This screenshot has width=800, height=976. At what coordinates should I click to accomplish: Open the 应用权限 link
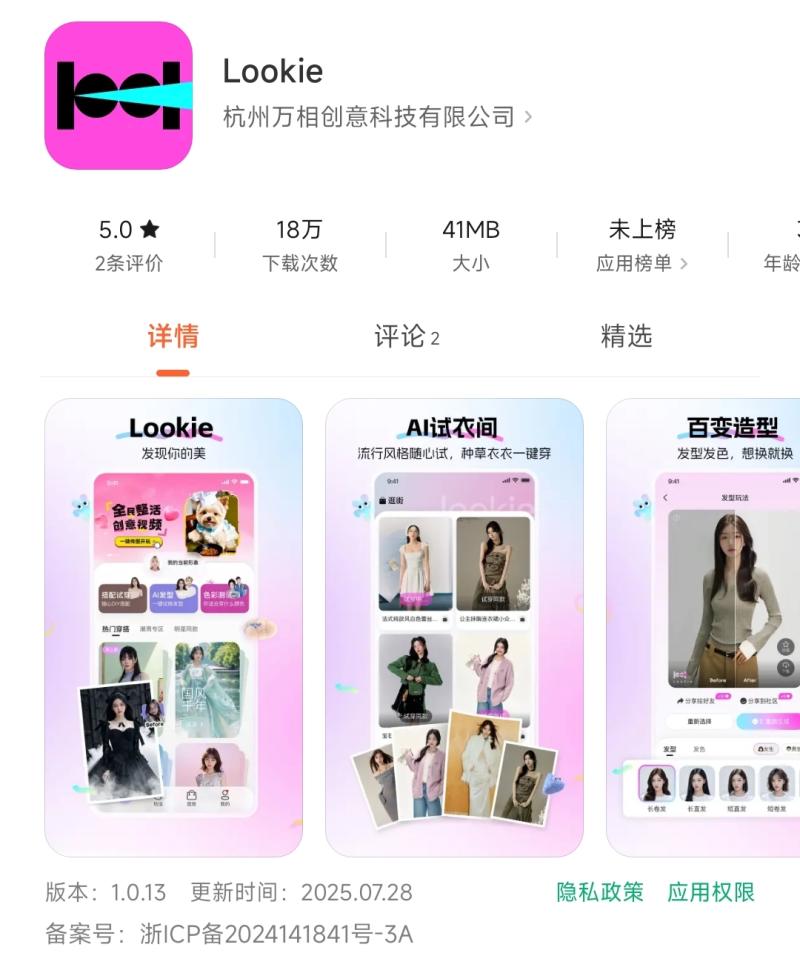click(711, 892)
